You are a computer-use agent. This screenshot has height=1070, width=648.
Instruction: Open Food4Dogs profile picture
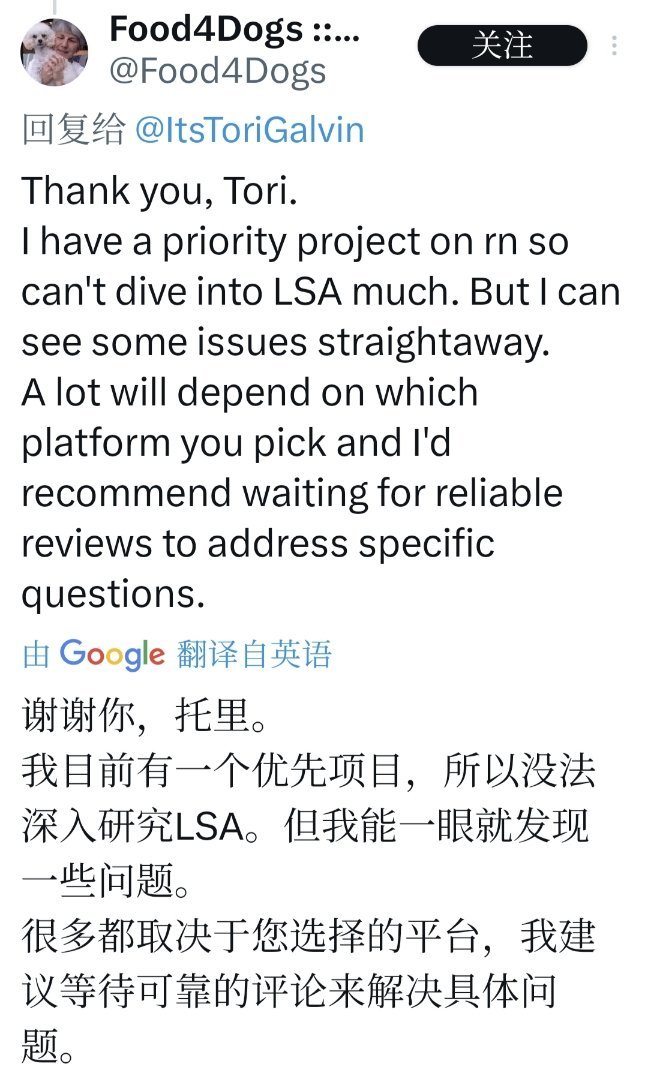click(55, 51)
